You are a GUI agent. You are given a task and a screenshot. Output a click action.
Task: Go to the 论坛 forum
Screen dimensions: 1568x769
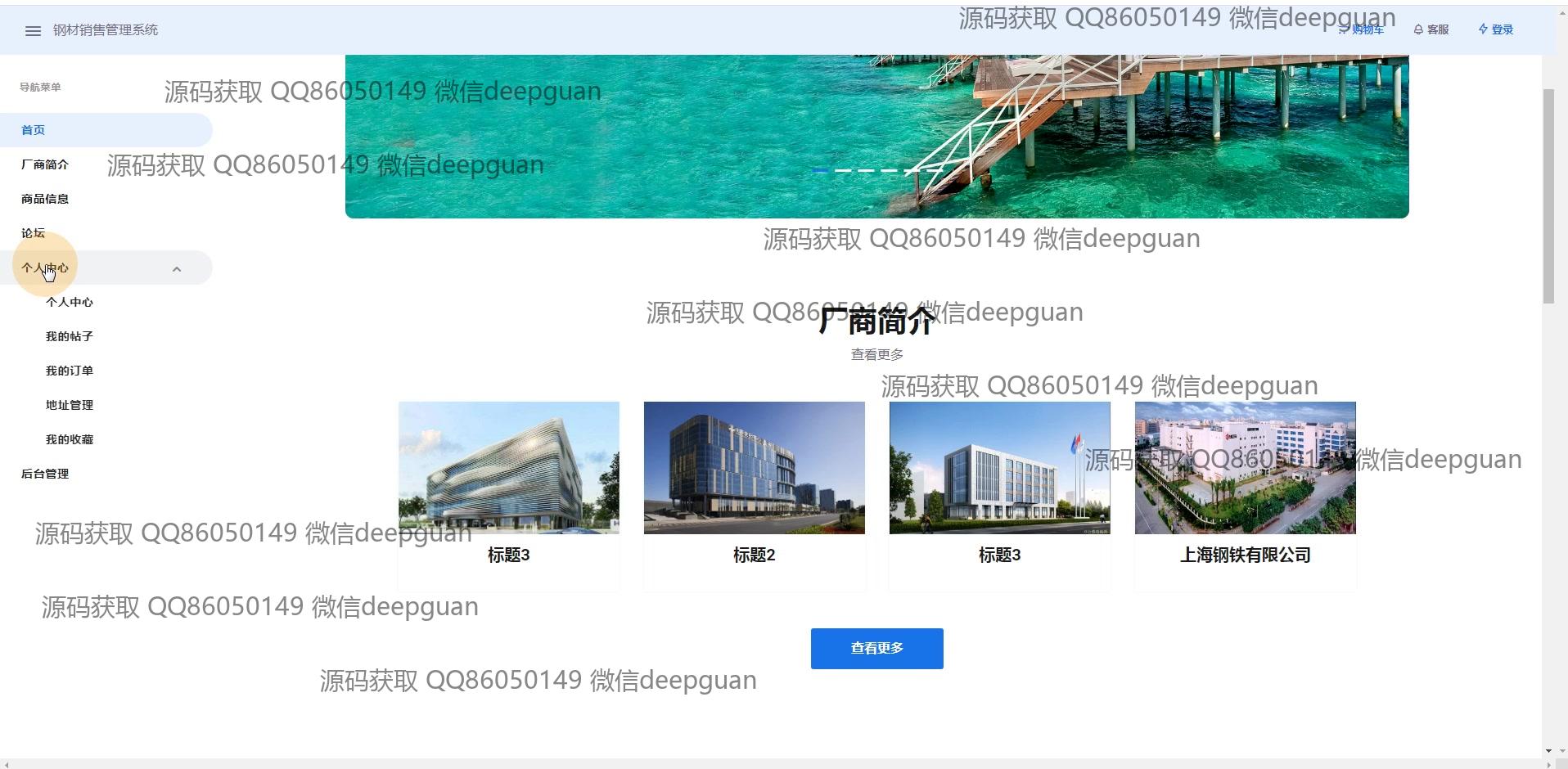34,233
